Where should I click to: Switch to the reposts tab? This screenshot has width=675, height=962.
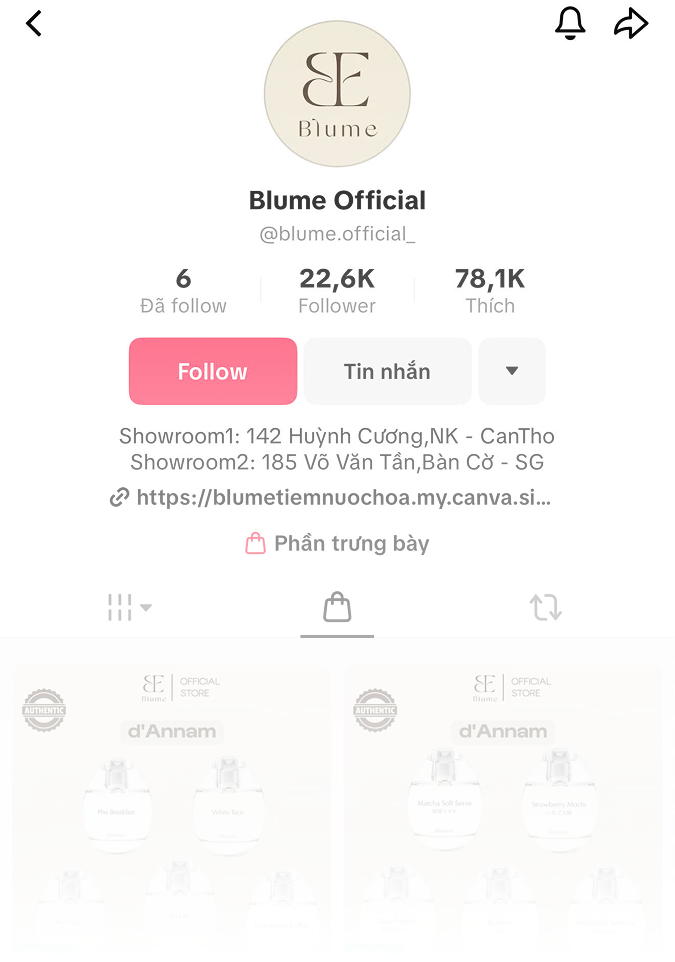pos(545,607)
